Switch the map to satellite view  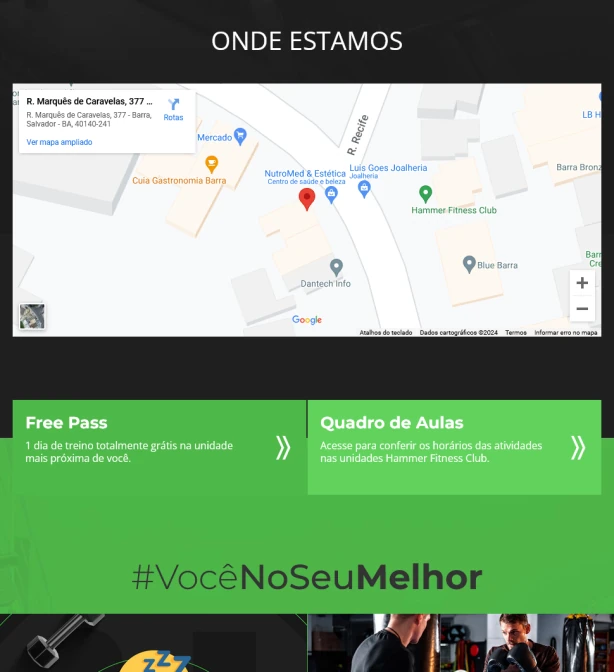(x=32, y=316)
